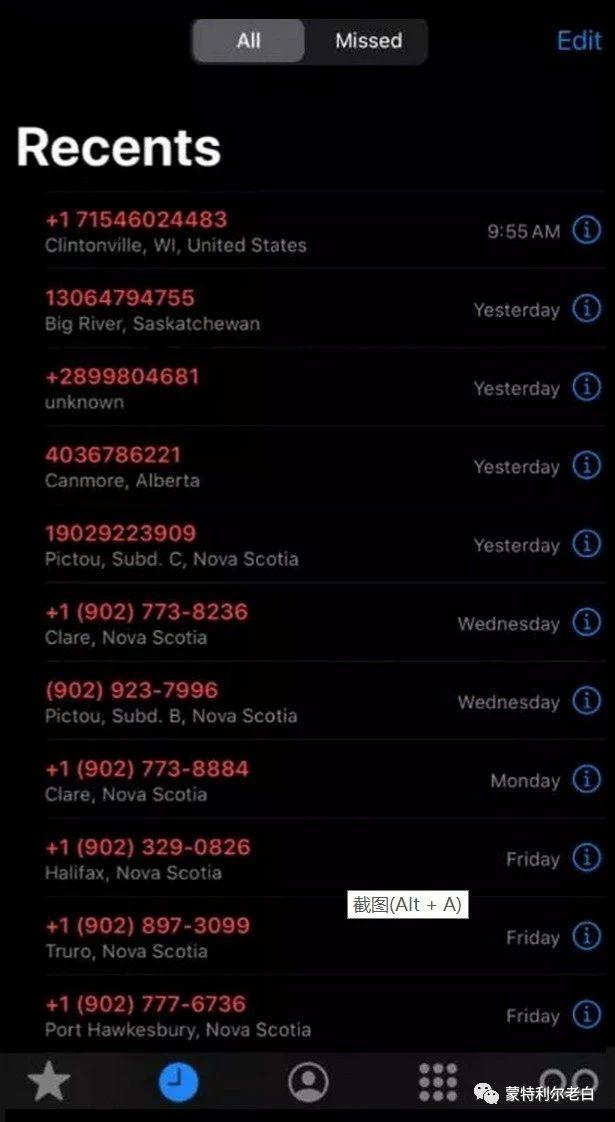The width and height of the screenshot is (615, 1122).
Task: Open details for +1 (902) 773-8236
Action: click(x=586, y=622)
